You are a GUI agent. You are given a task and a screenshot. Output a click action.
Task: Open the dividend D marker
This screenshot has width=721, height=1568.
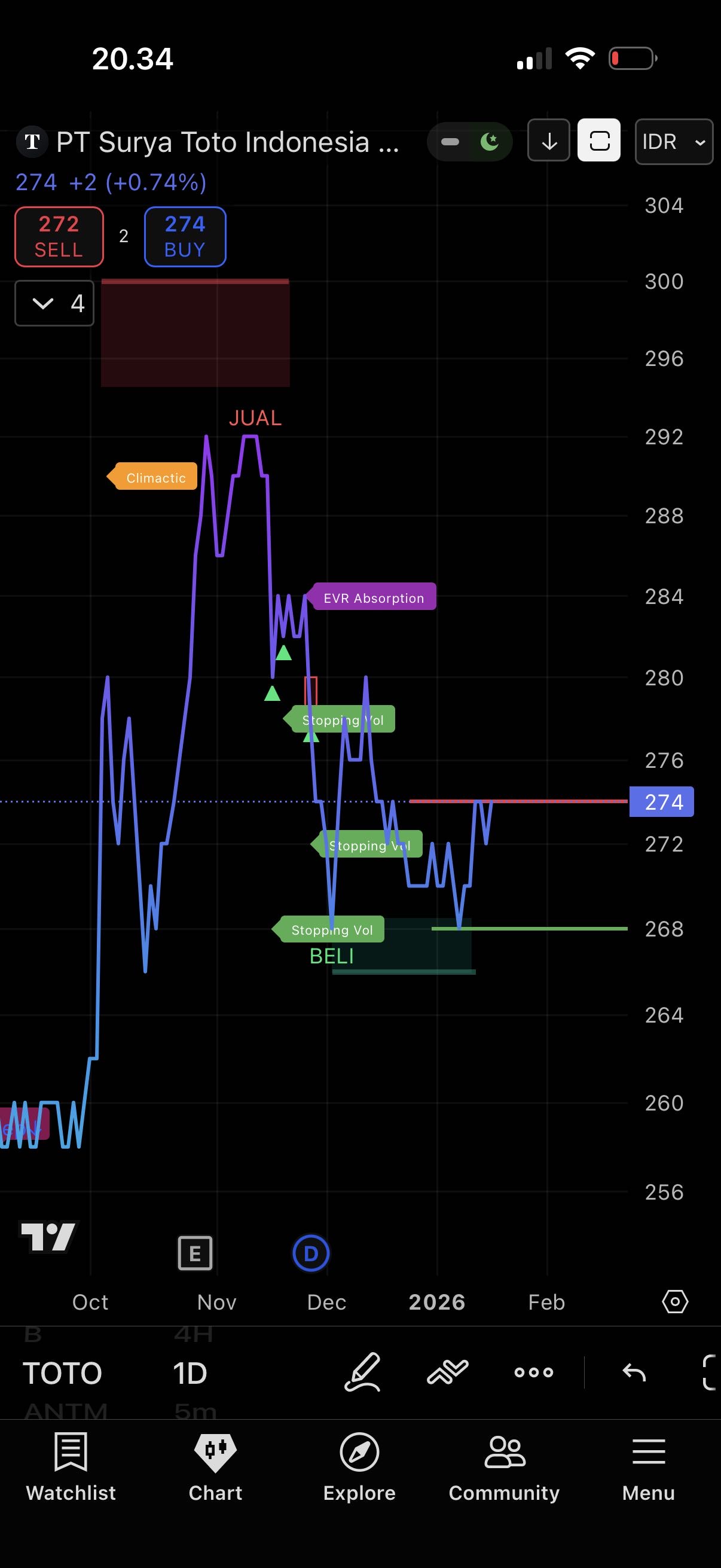click(x=310, y=1253)
